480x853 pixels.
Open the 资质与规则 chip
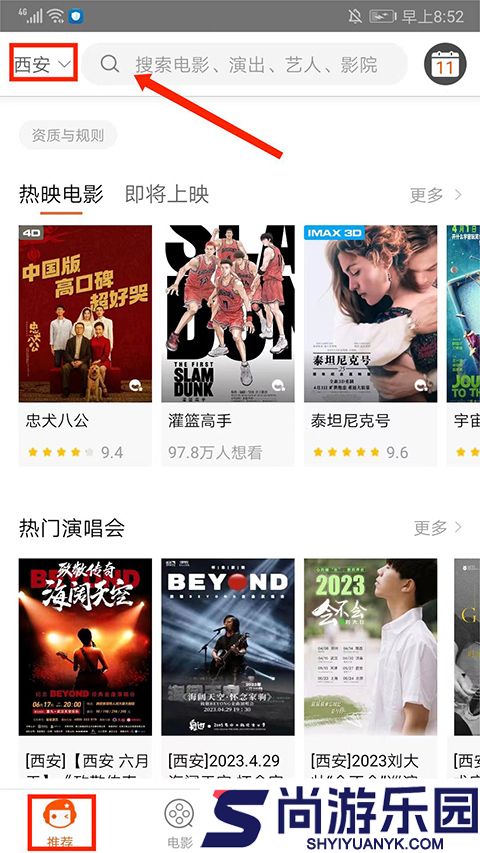pyautogui.click(x=68, y=135)
